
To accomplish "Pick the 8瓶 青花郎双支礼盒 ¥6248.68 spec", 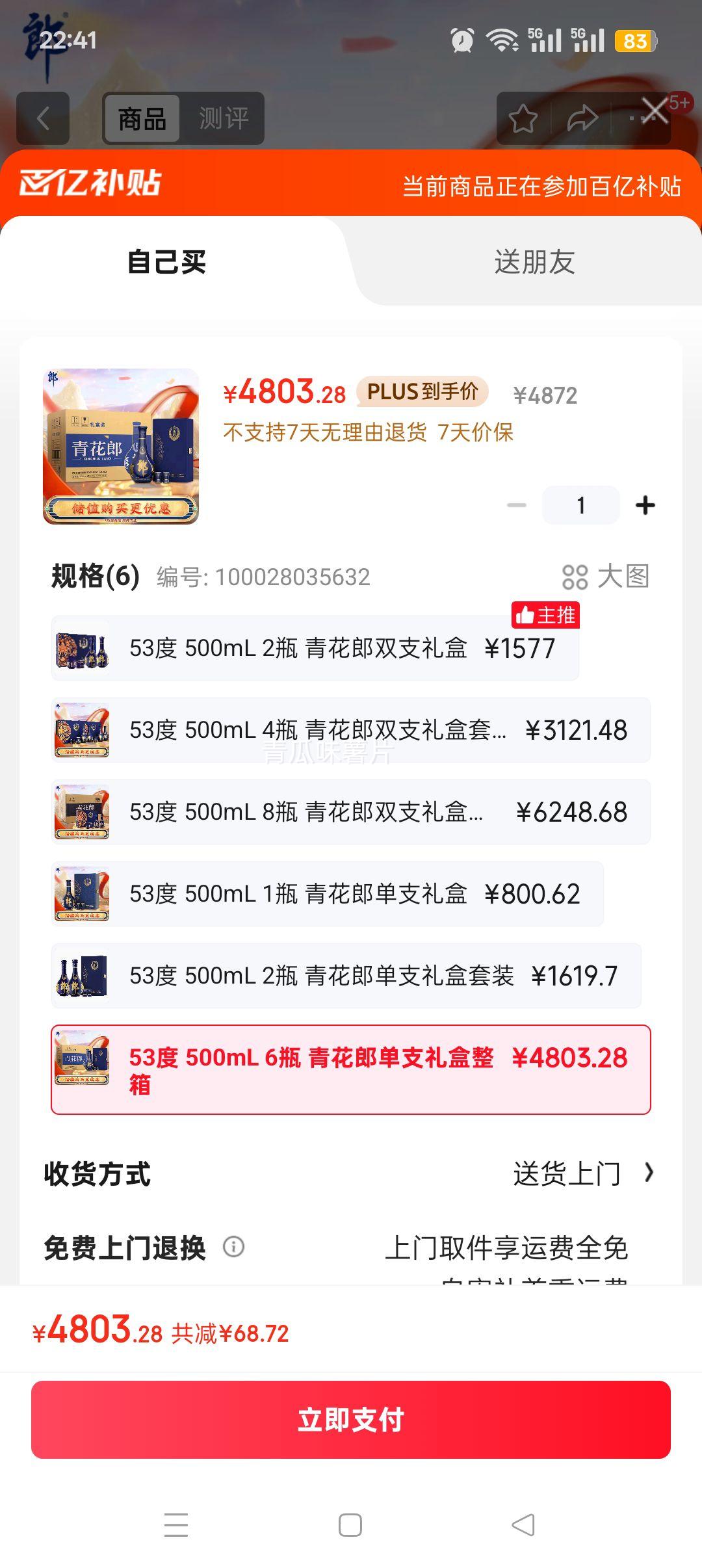I will coord(351,812).
